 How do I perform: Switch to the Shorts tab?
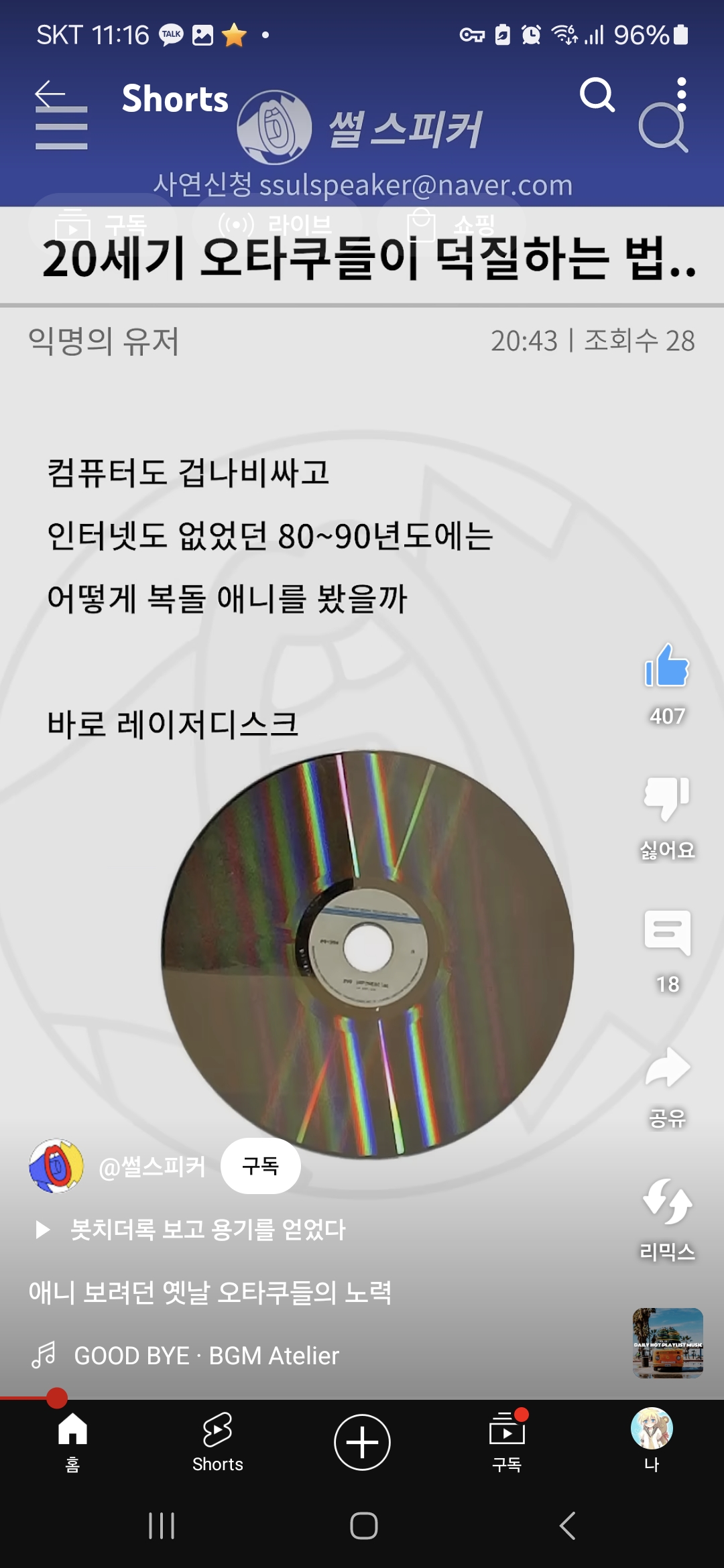click(217, 1441)
